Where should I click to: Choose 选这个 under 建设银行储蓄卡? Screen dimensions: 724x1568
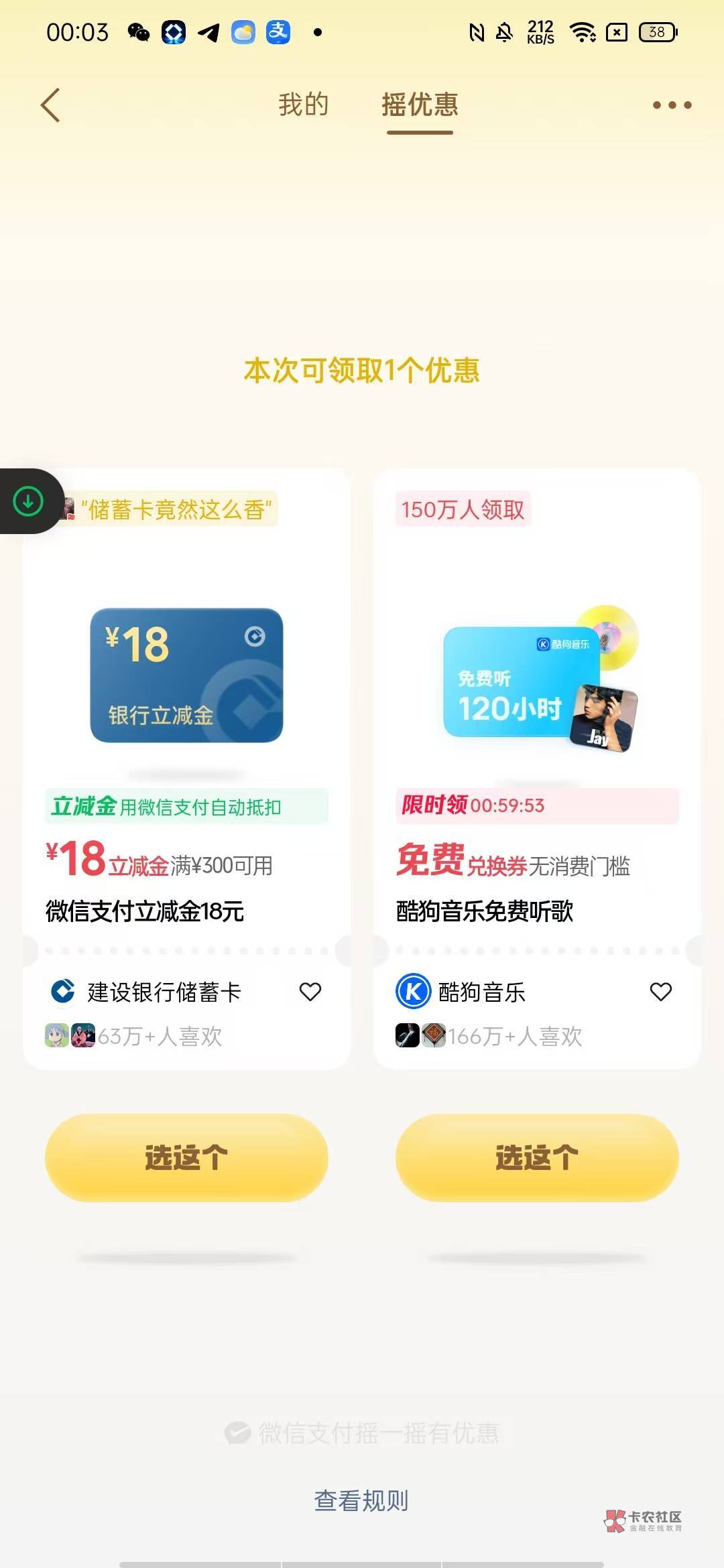point(186,1157)
